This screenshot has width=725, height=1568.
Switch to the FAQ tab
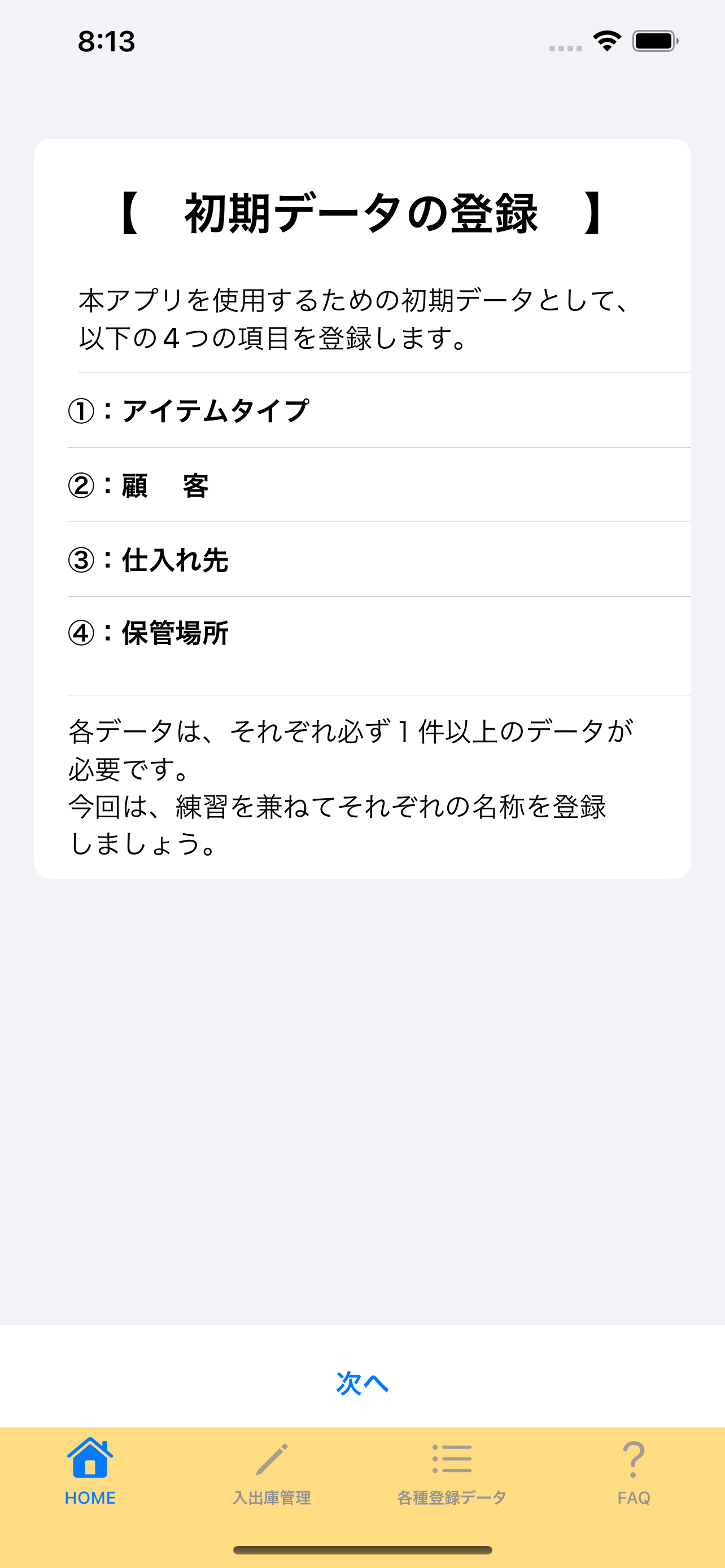point(633,1473)
